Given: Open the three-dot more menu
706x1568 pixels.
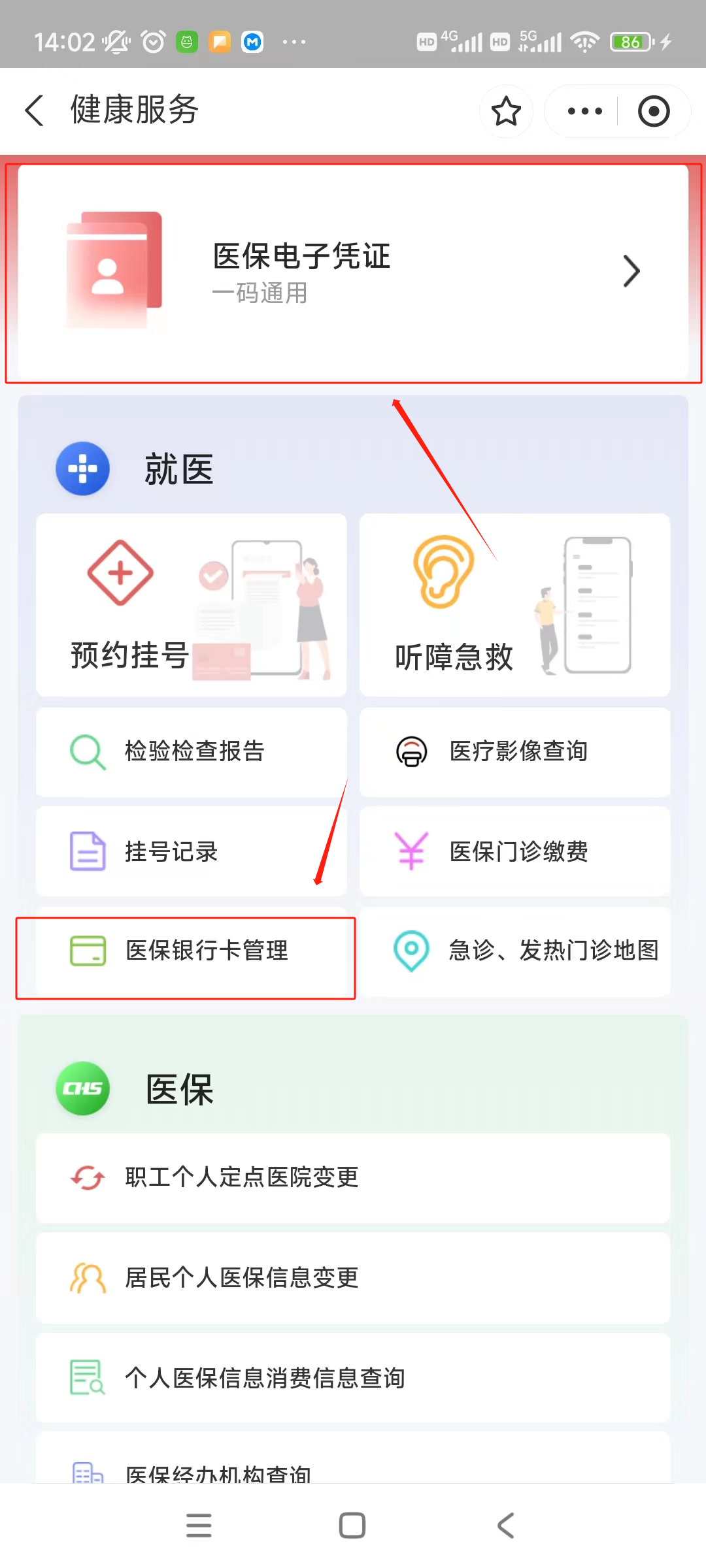Looking at the screenshot, I should [584, 111].
